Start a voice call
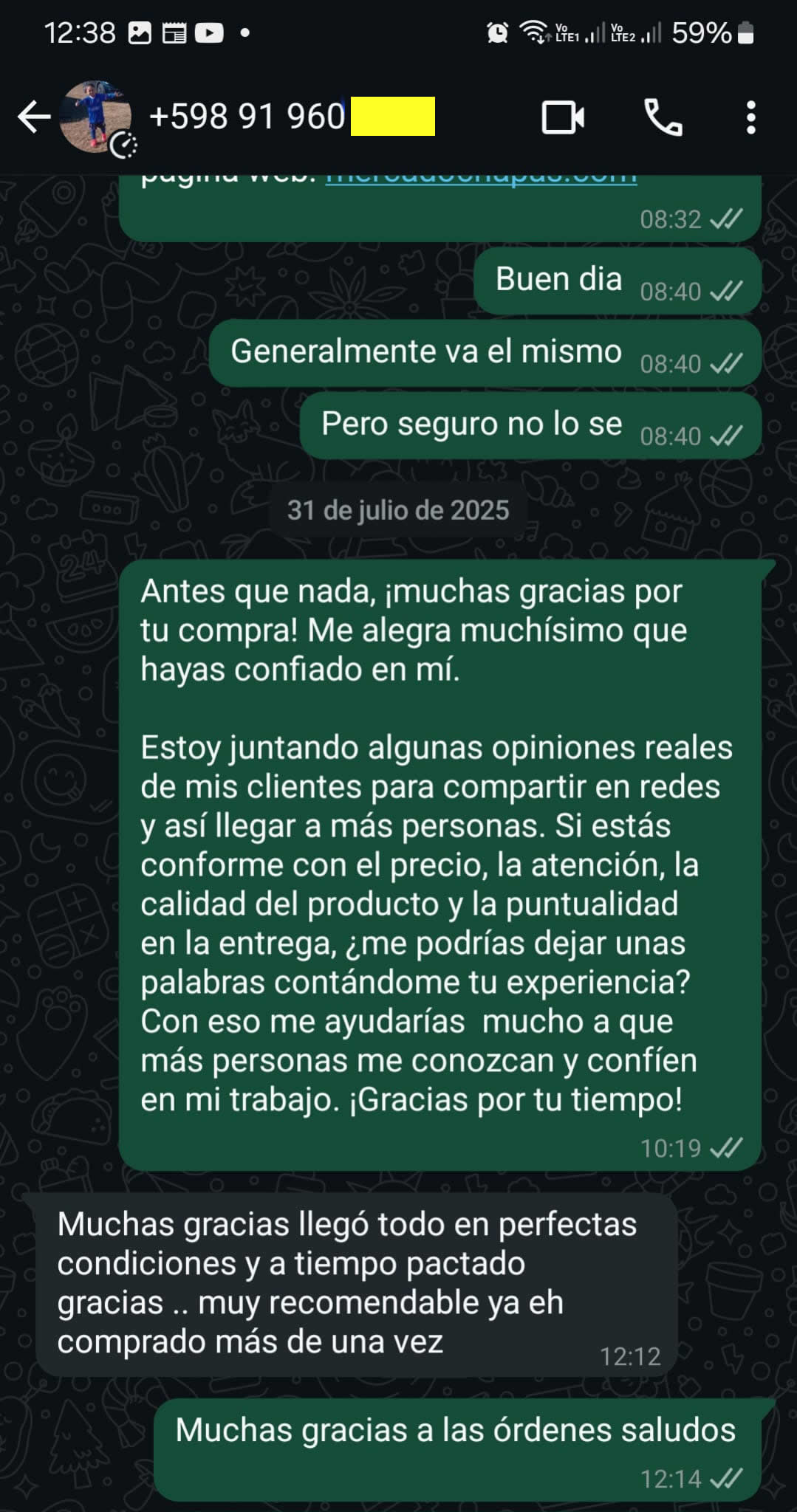This screenshot has width=797, height=1512. [x=663, y=117]
